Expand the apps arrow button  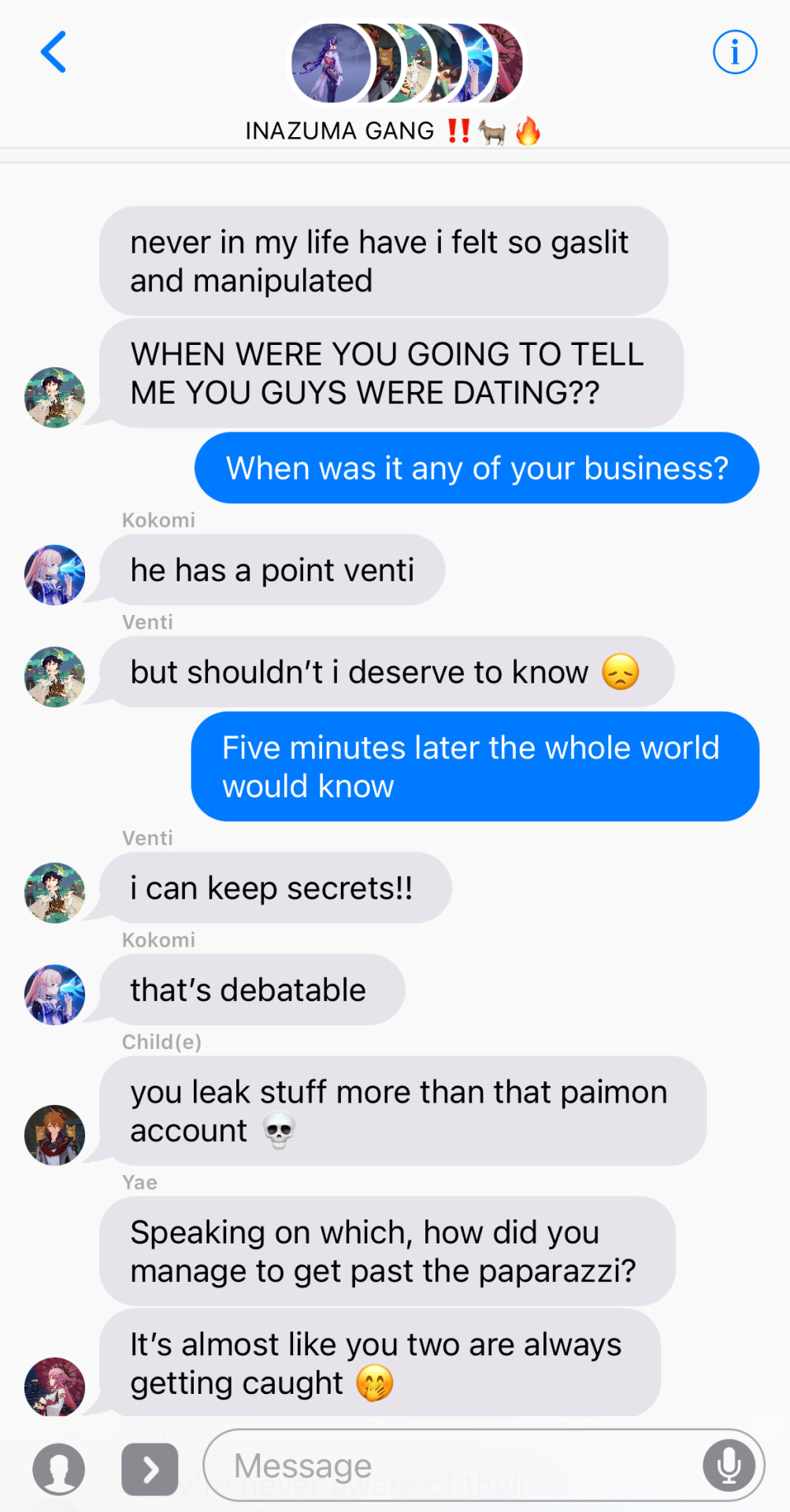coord(150,1469)
